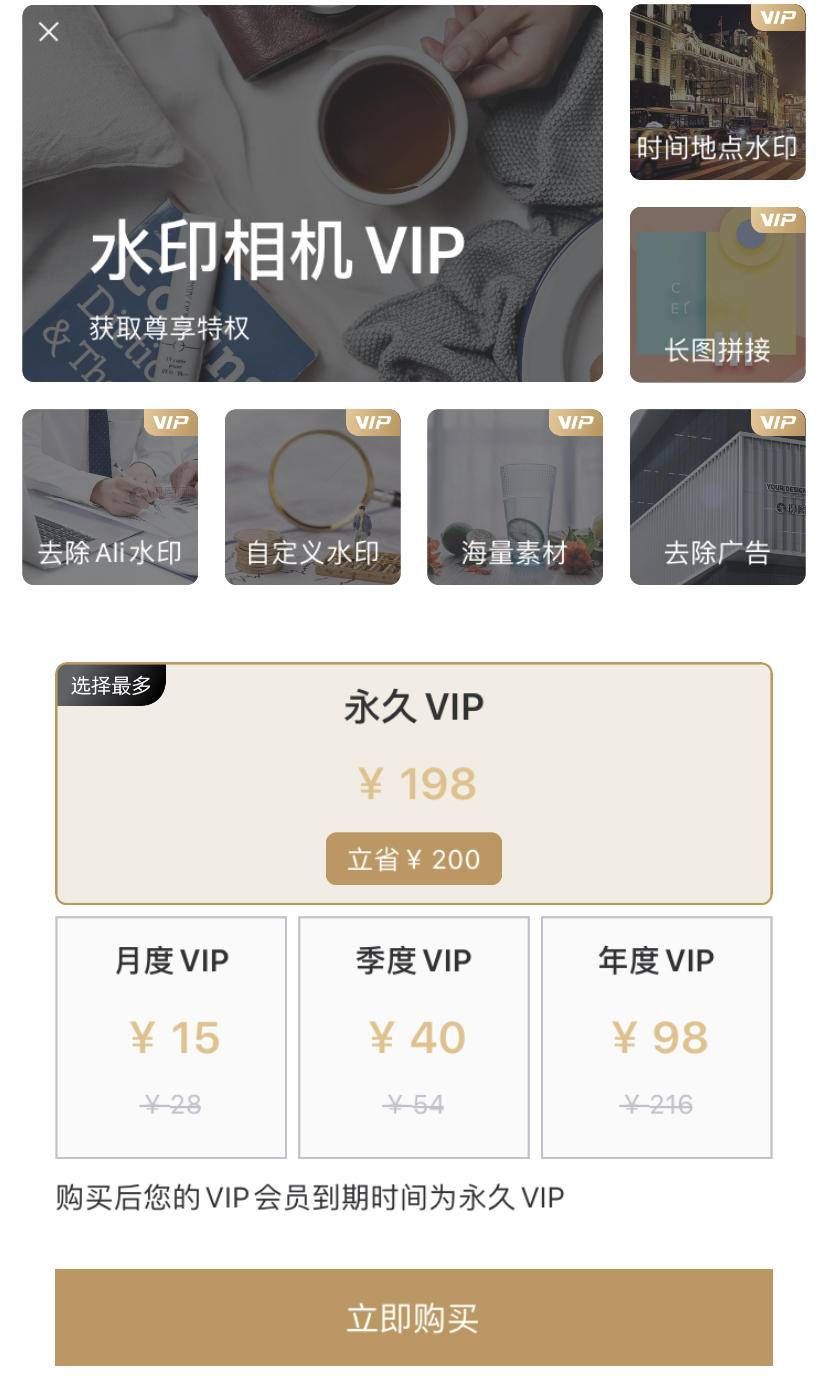Close the VIP purchase page
The height and width of the screenshot is (1391, 828).
[x=48, y=32]
